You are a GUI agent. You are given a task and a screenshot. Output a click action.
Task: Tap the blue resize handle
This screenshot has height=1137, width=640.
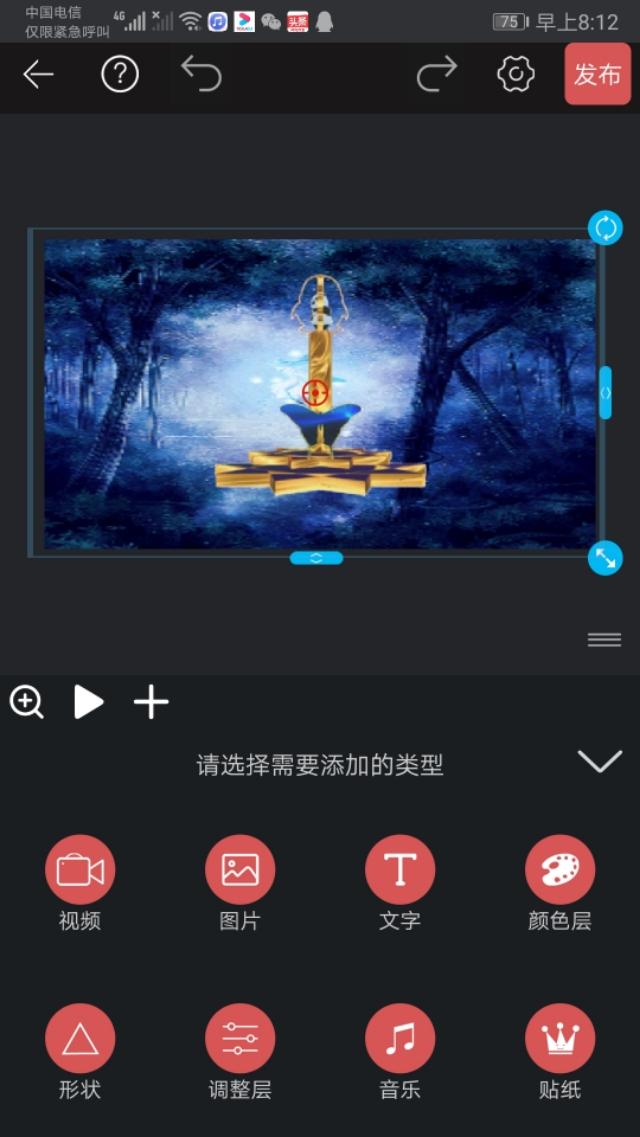(605, 558)
